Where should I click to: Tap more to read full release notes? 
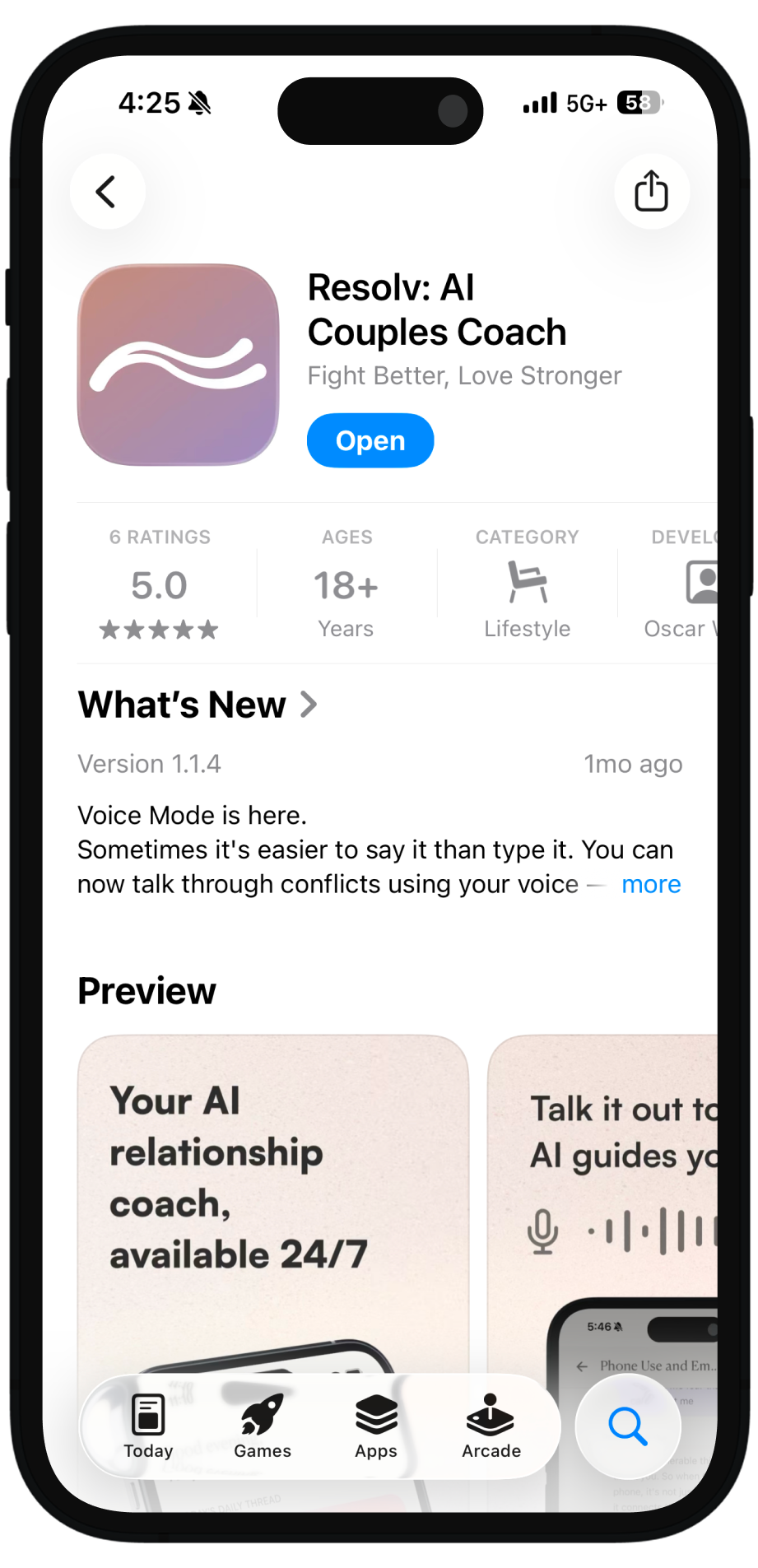[650, 884]
